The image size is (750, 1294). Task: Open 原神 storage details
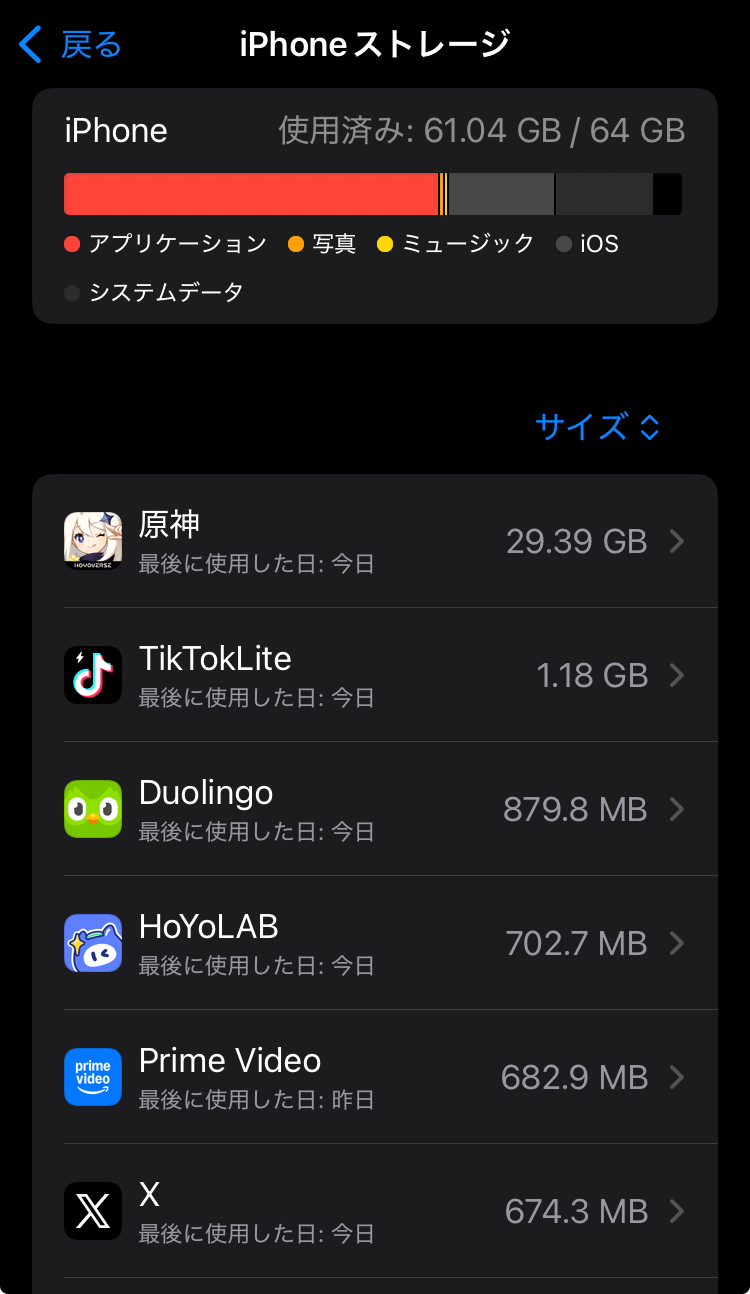tap(375, 541)
